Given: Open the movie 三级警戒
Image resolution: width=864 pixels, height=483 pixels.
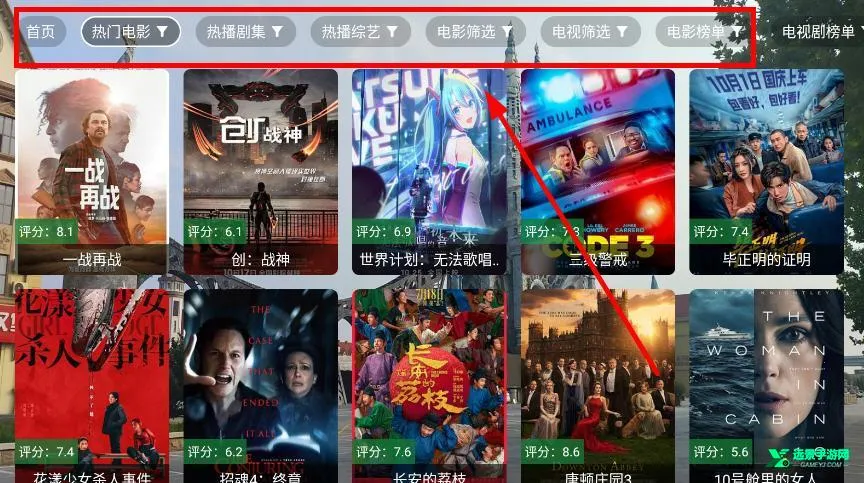Looking at the screenshot, I should (597, 170).
